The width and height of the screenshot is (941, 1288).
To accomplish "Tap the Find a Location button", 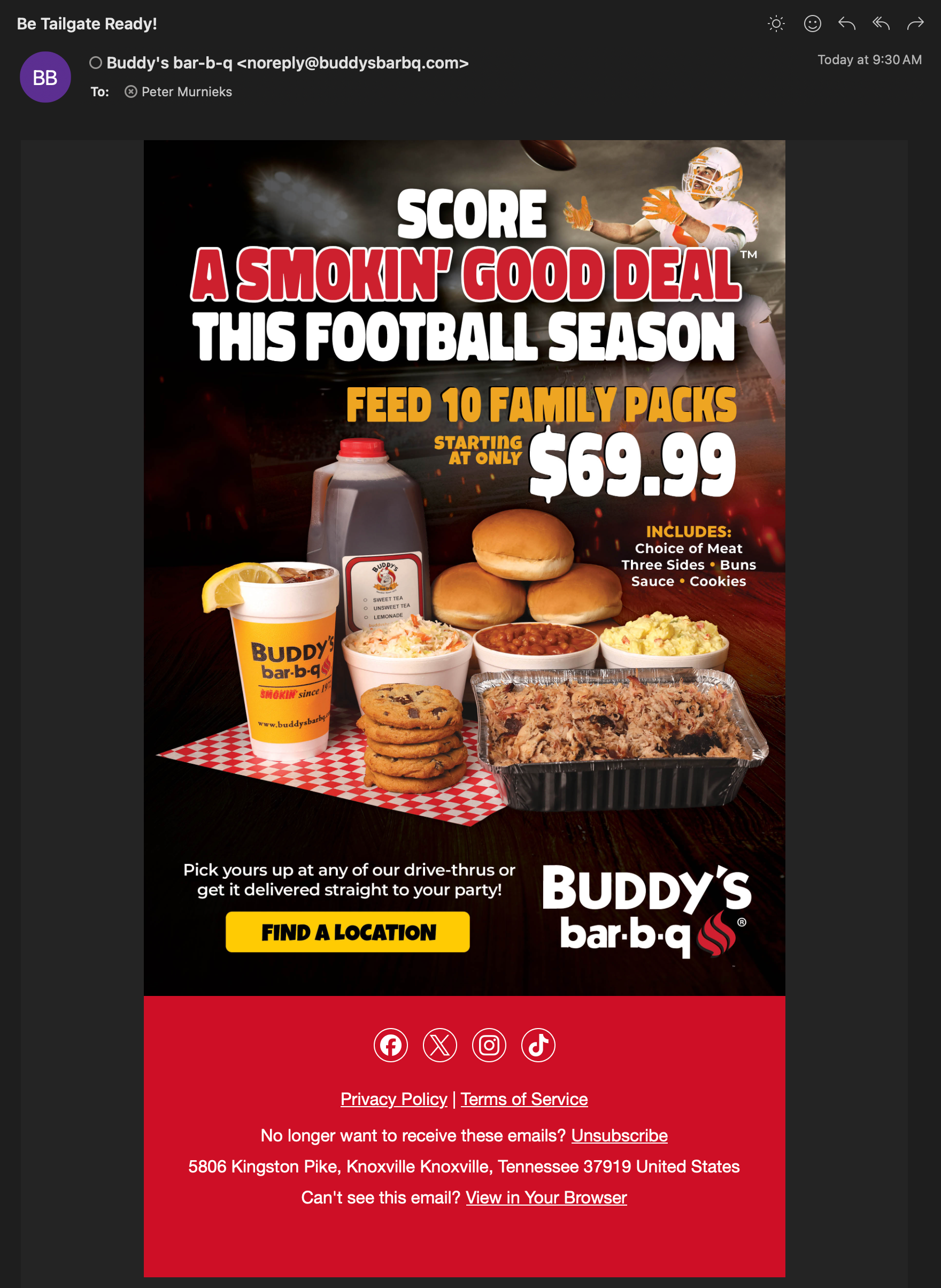I will click(x=348, y=932).
